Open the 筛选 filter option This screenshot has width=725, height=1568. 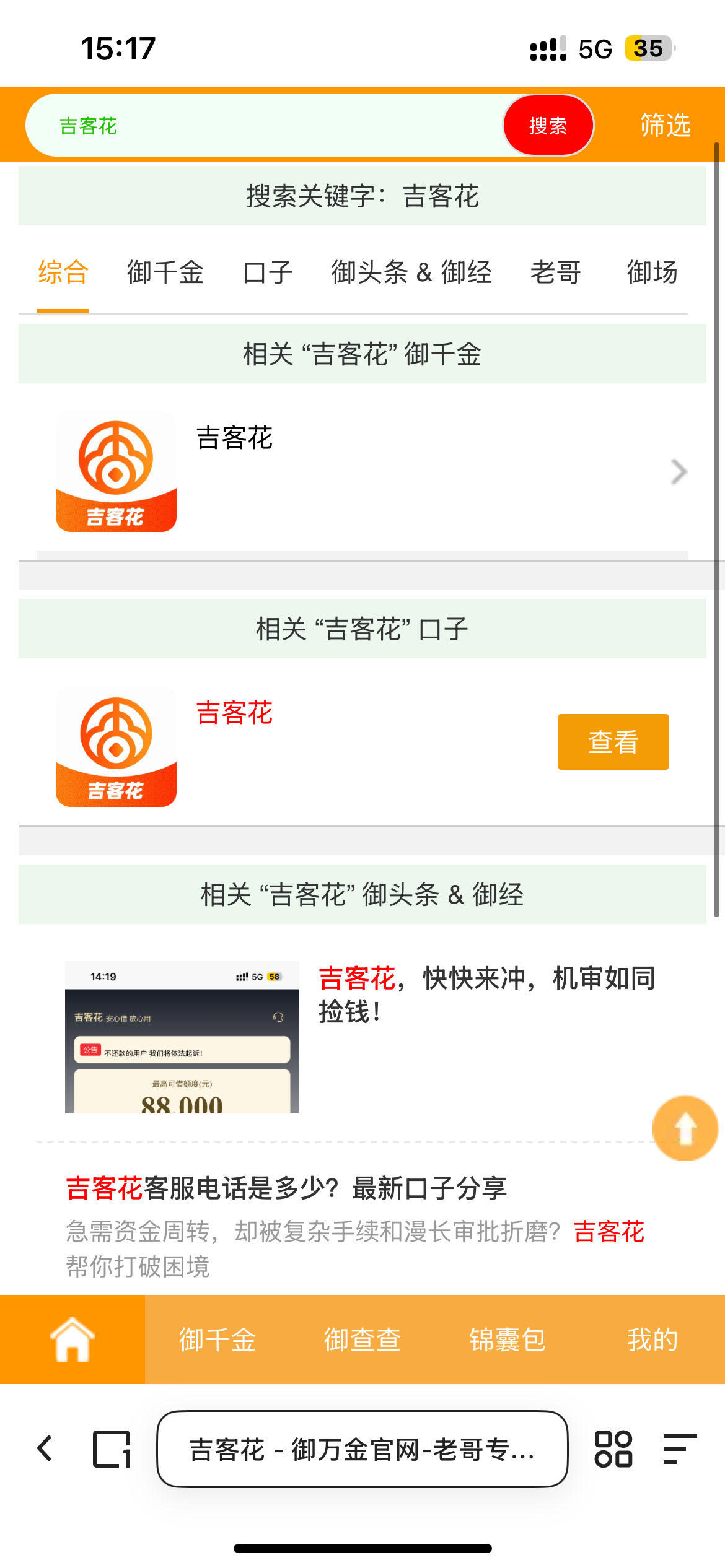coord(665,126)
